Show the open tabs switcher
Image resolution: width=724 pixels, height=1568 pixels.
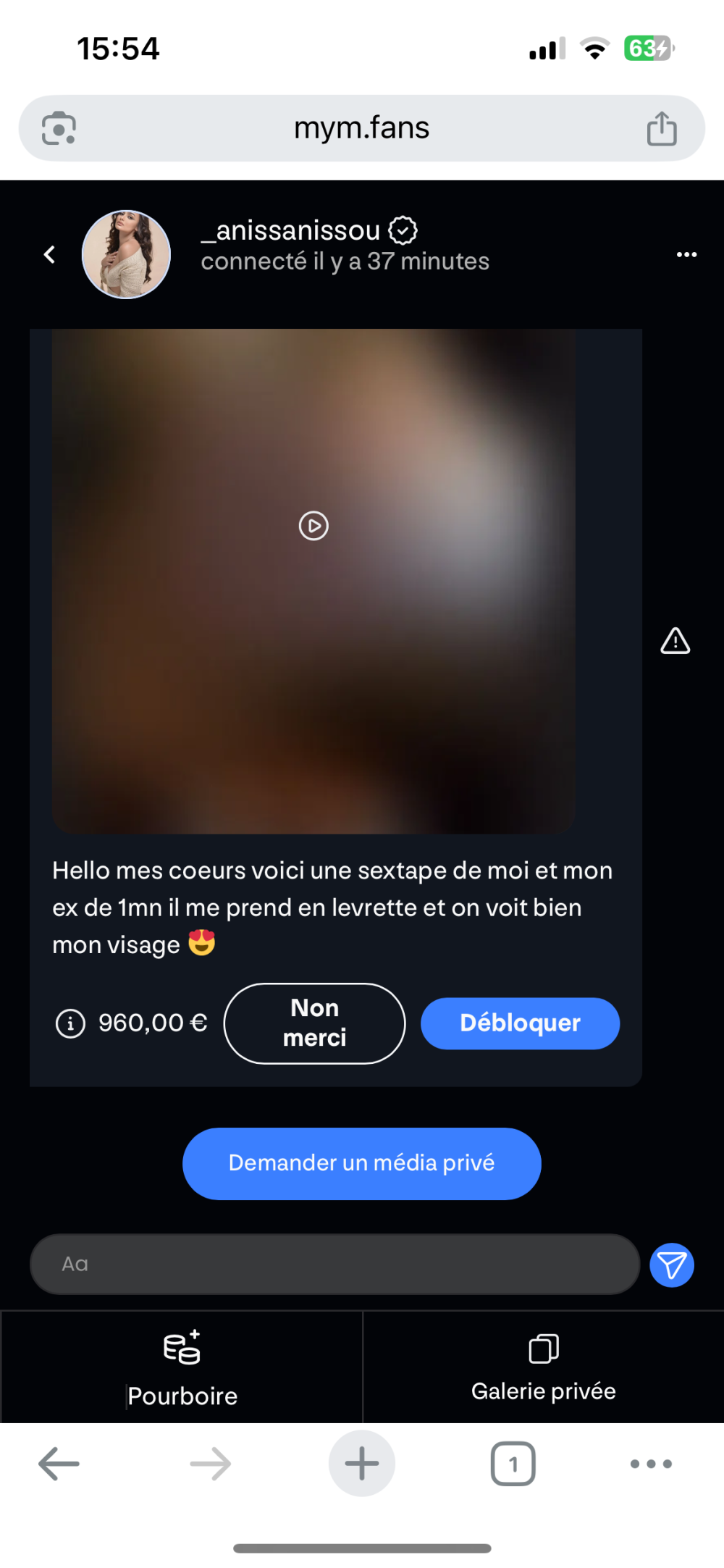[x=513, y=1464]
